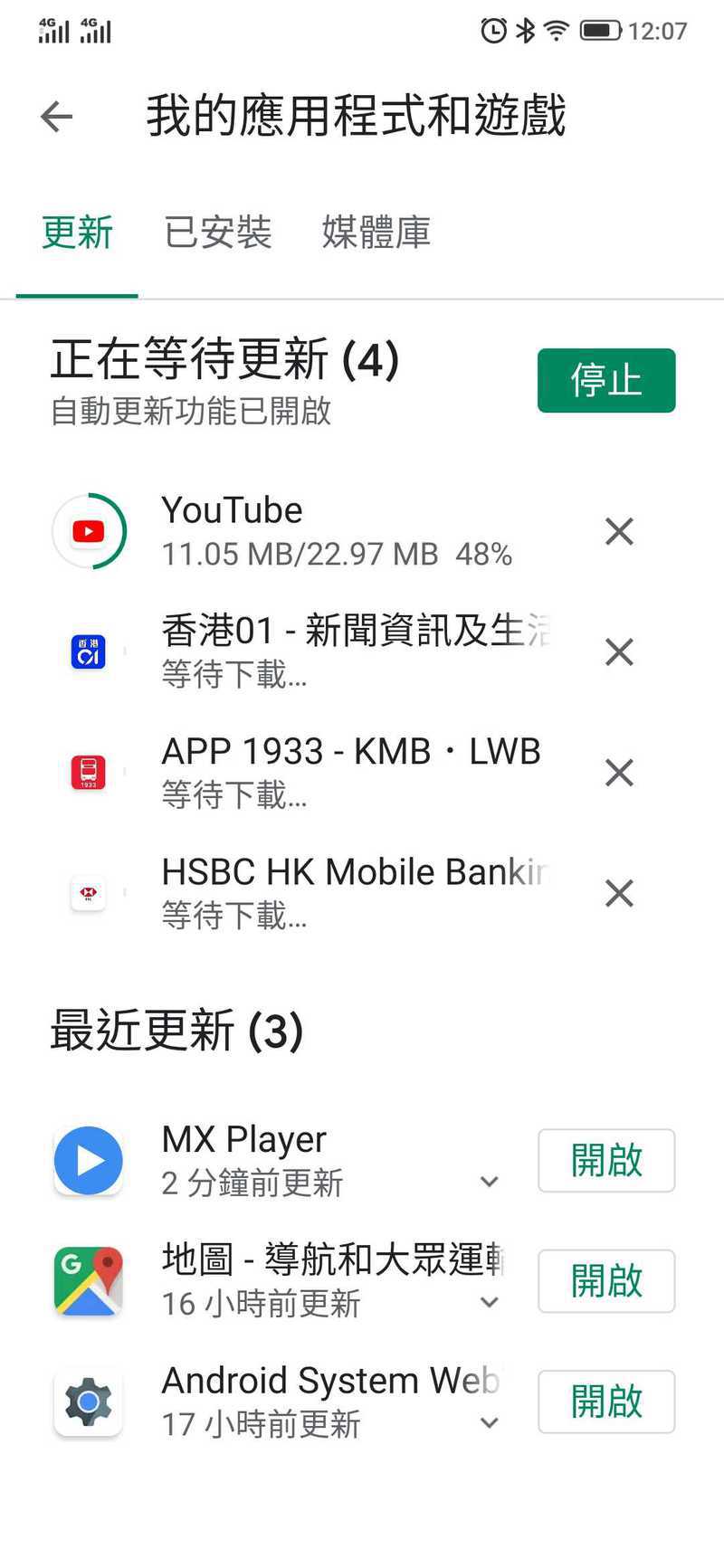This screenshot has height=1568, width=724.
Task: Switch to the 已安裝 tab
Action: tap(218, 233)
